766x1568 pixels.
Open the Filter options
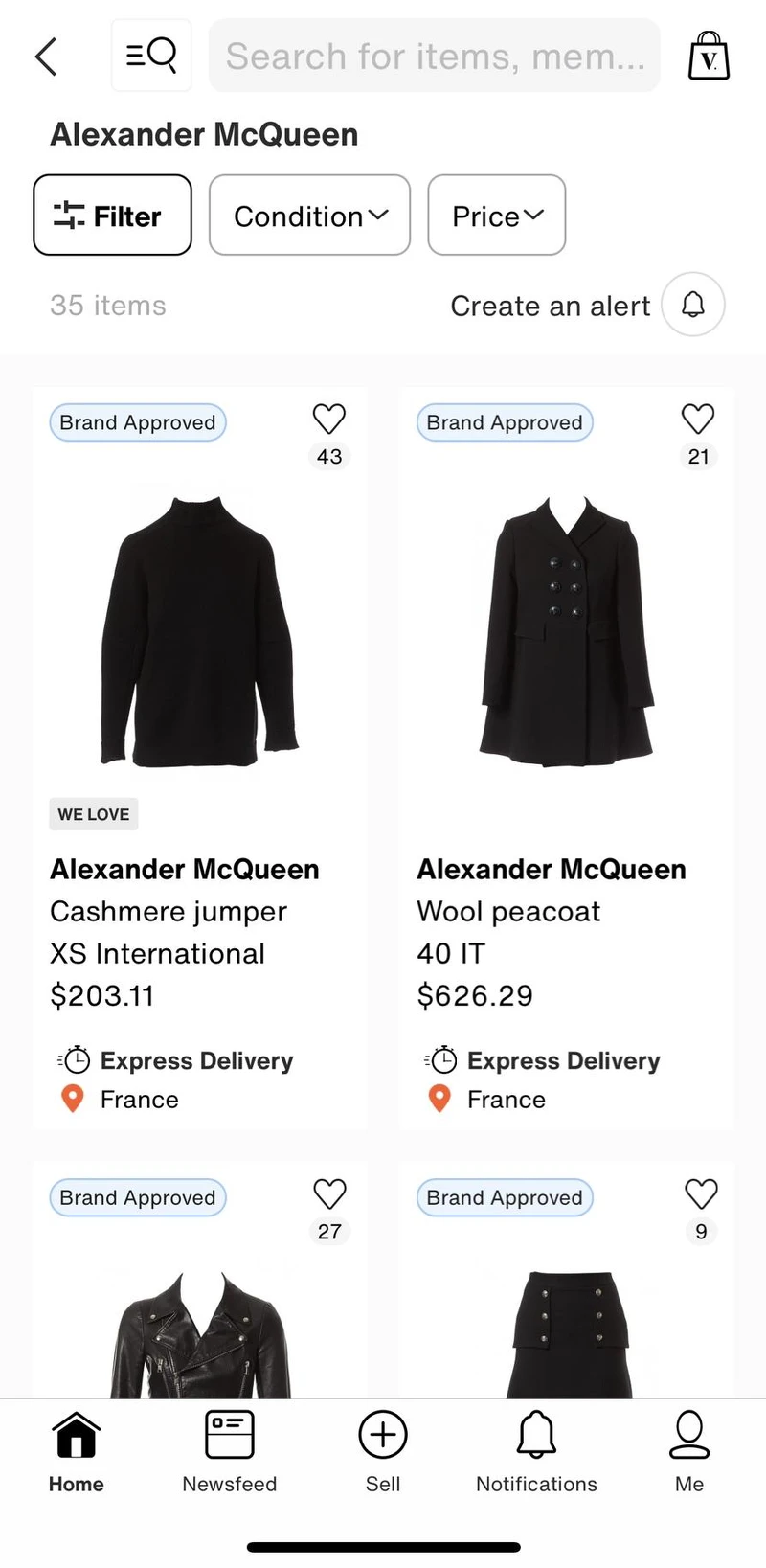click(x=112, y=216)
